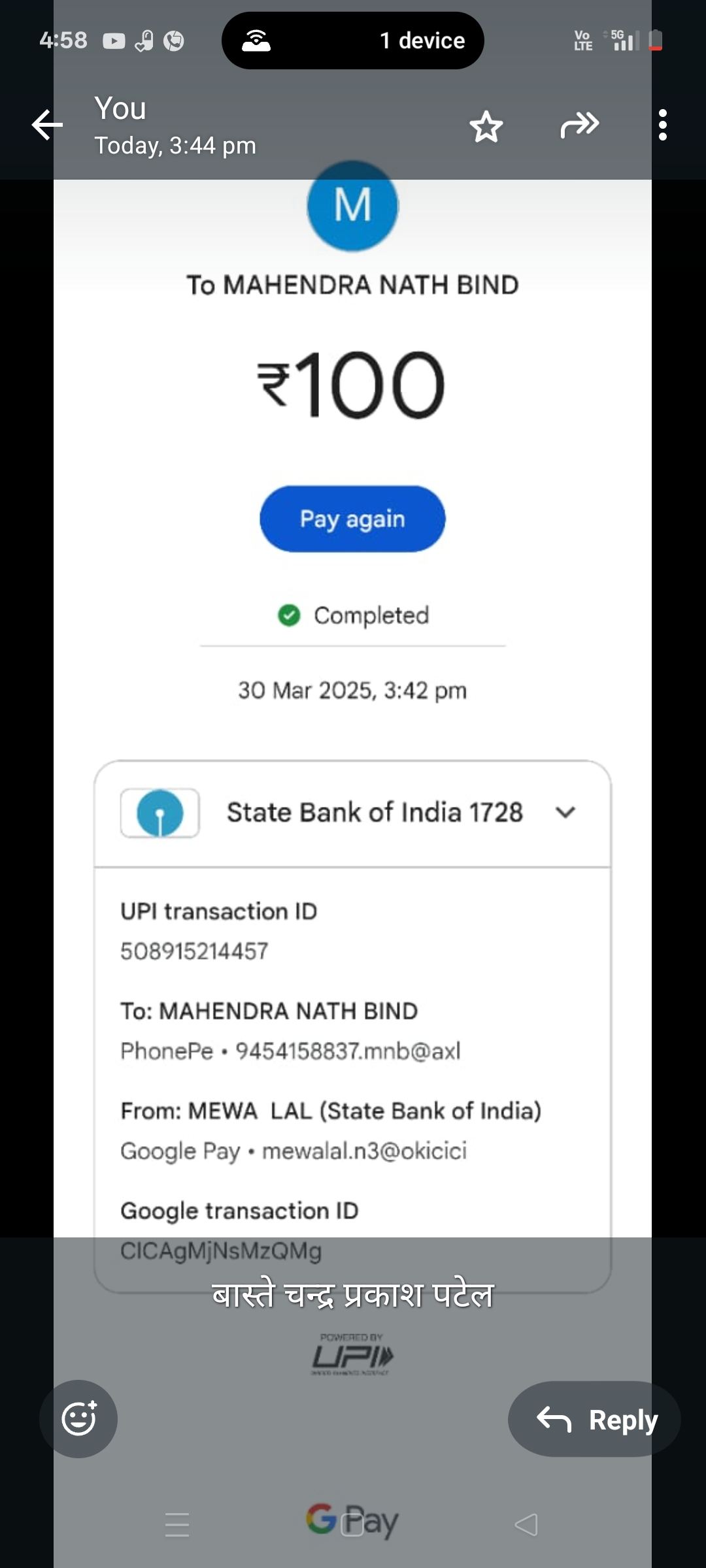Image resolution: width=706 pixels, height=1568 pixels.
Task: Forward this image
Action: coord(579,125)
